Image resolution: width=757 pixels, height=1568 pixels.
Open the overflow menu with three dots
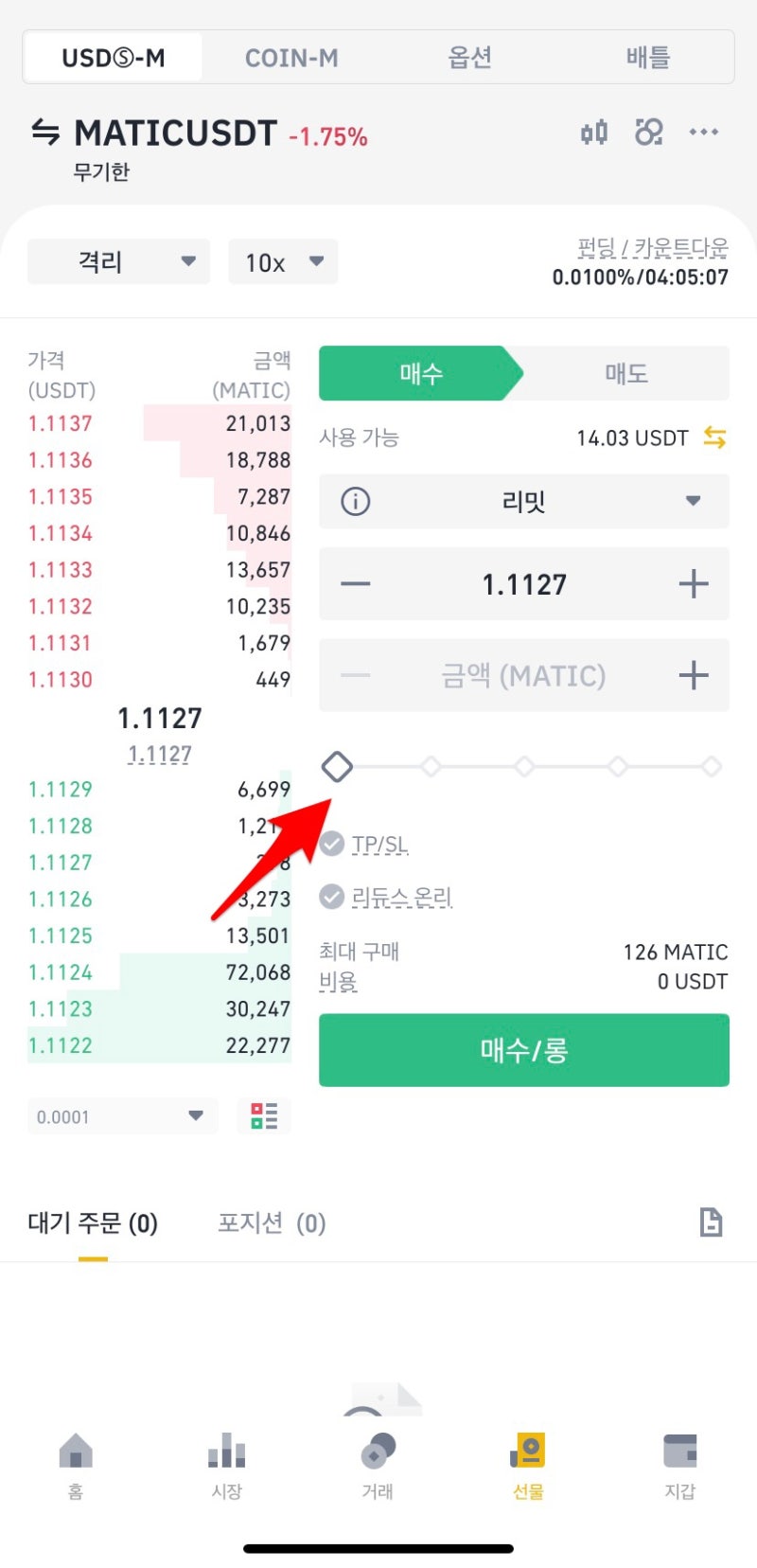703,133
